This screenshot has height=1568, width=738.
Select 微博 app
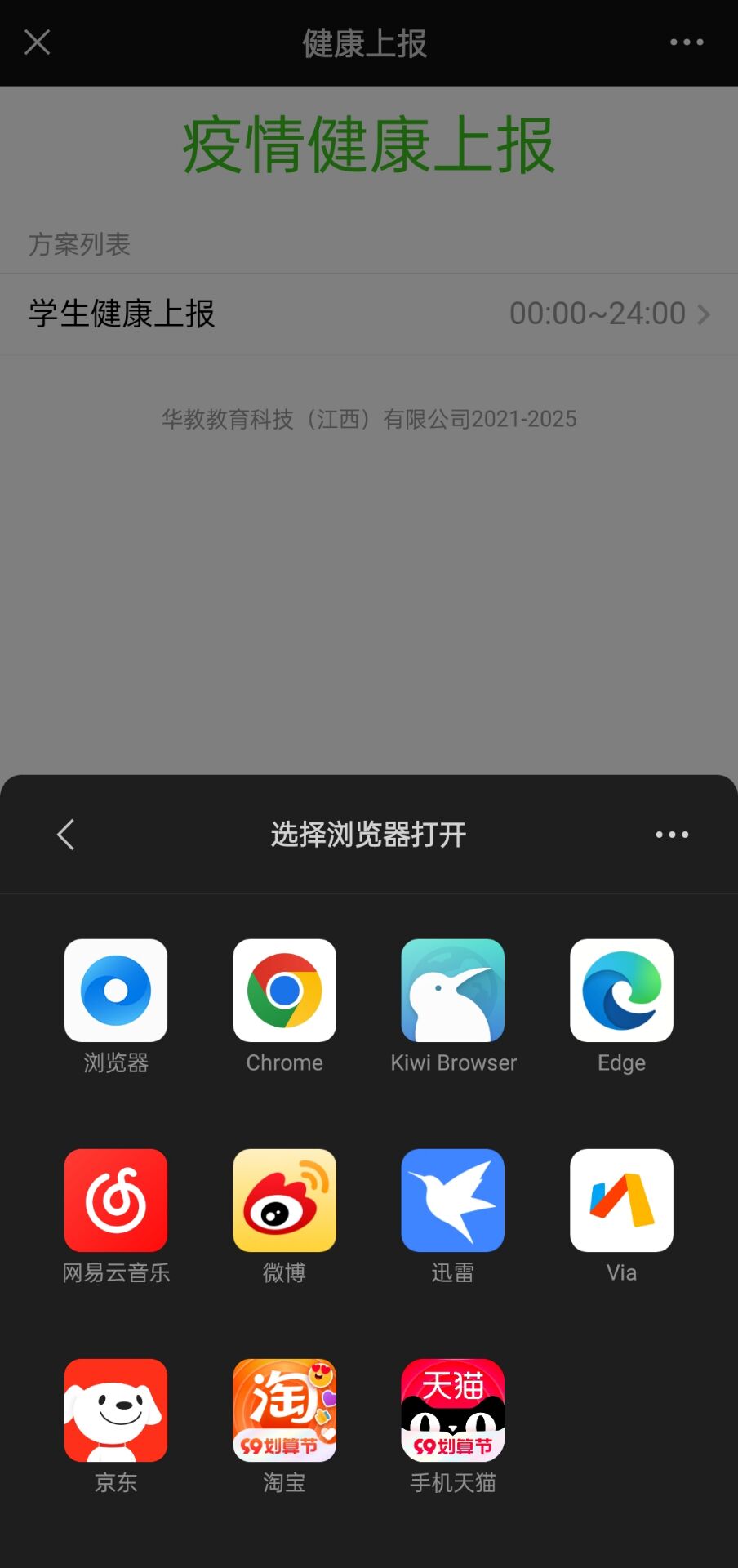285,1200
